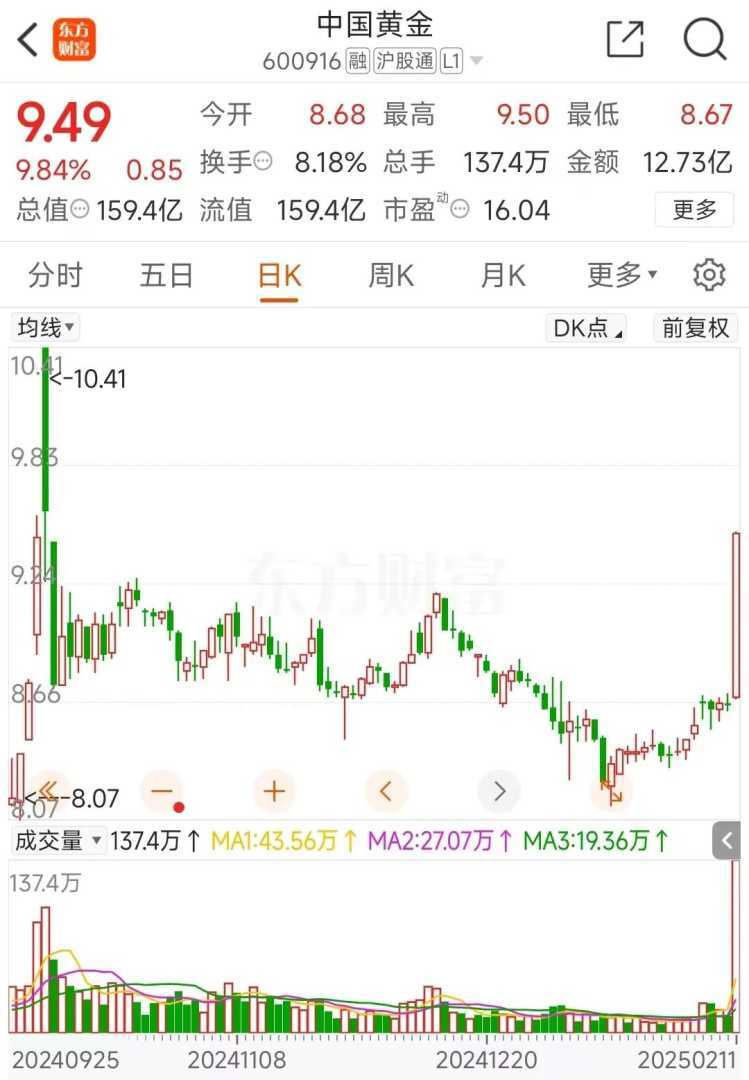Open the 成交量 sub-indicator dropdown

pyautogui.click(x=58, y=841)
